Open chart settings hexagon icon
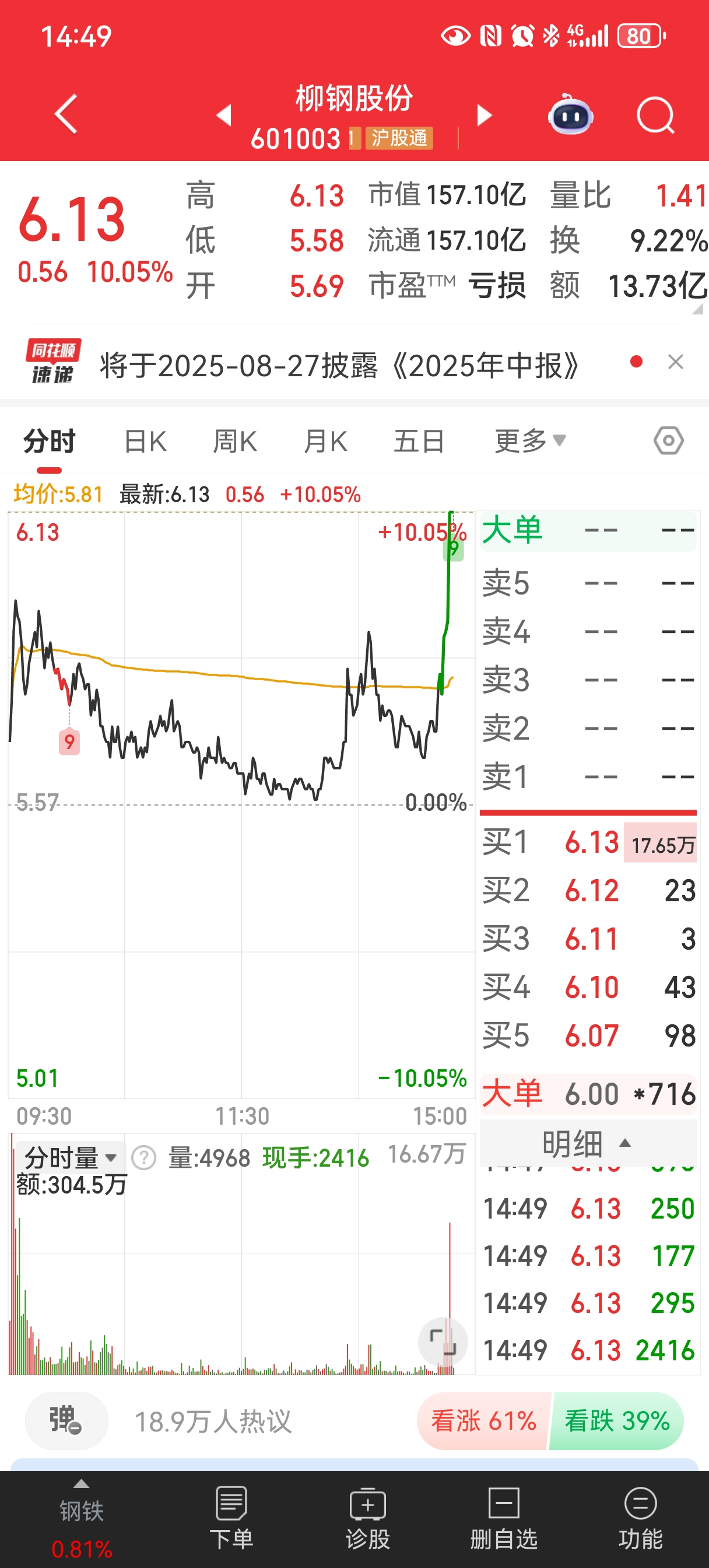 click(x=668, y=440)
